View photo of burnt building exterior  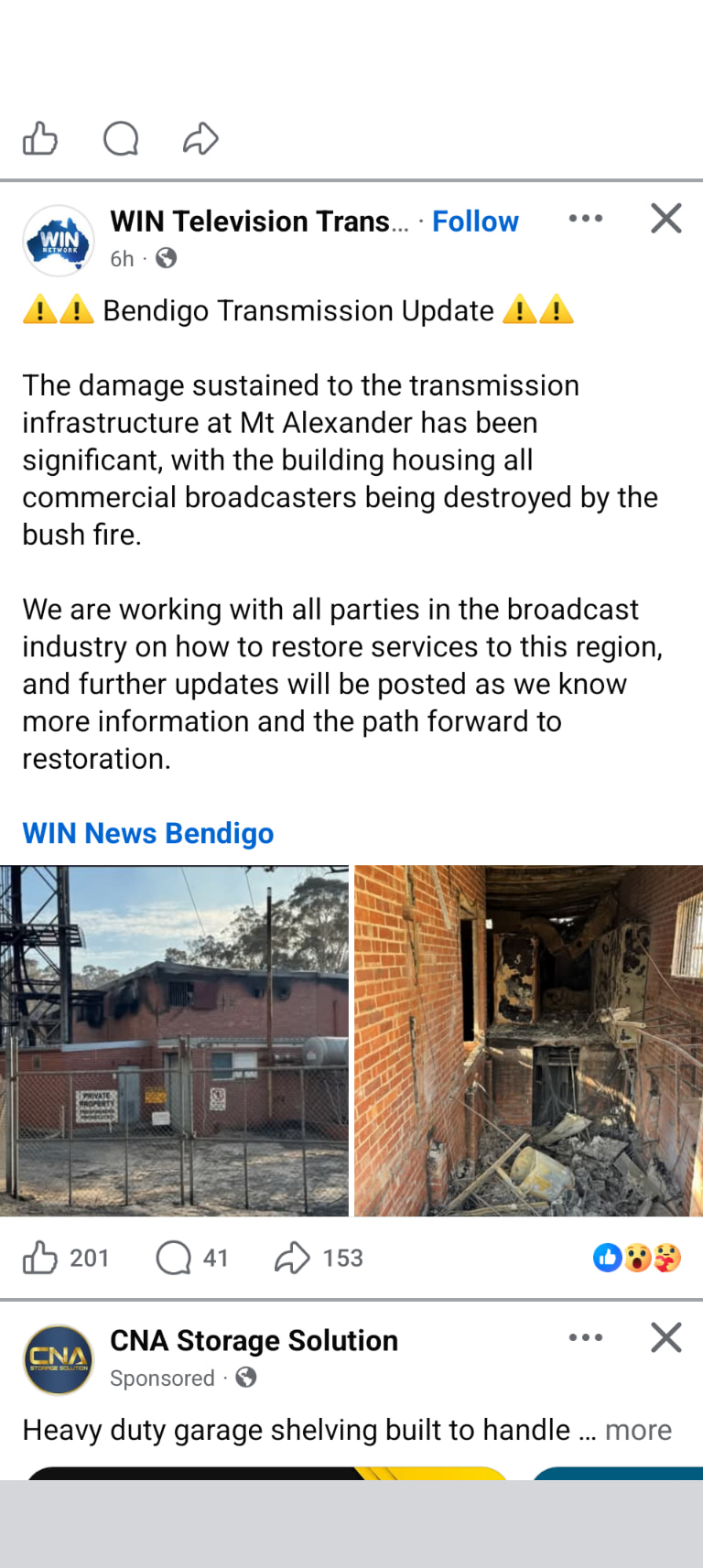(x=174, y=1041)
